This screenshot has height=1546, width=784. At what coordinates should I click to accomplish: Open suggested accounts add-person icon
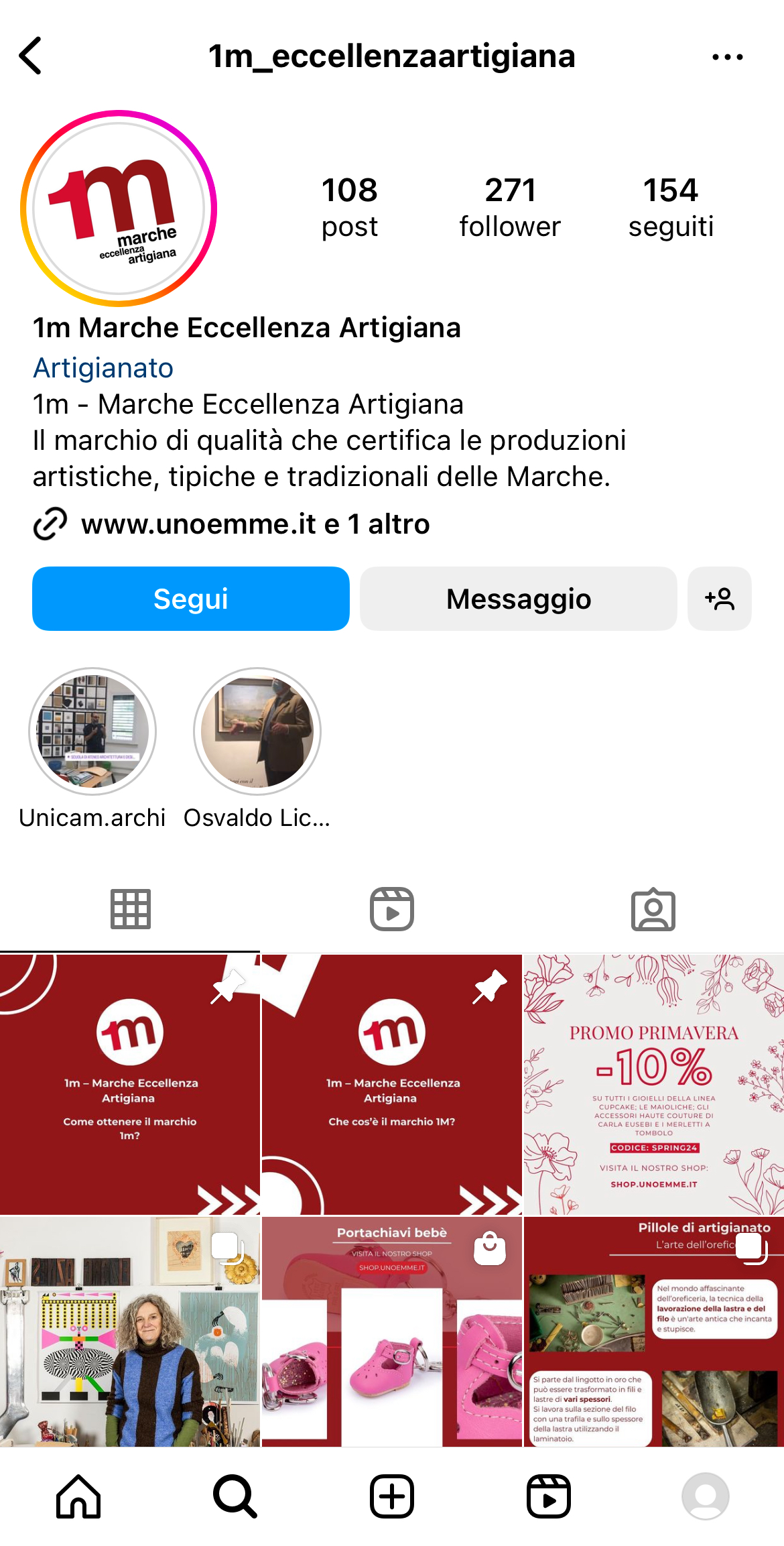click(720, 599)
